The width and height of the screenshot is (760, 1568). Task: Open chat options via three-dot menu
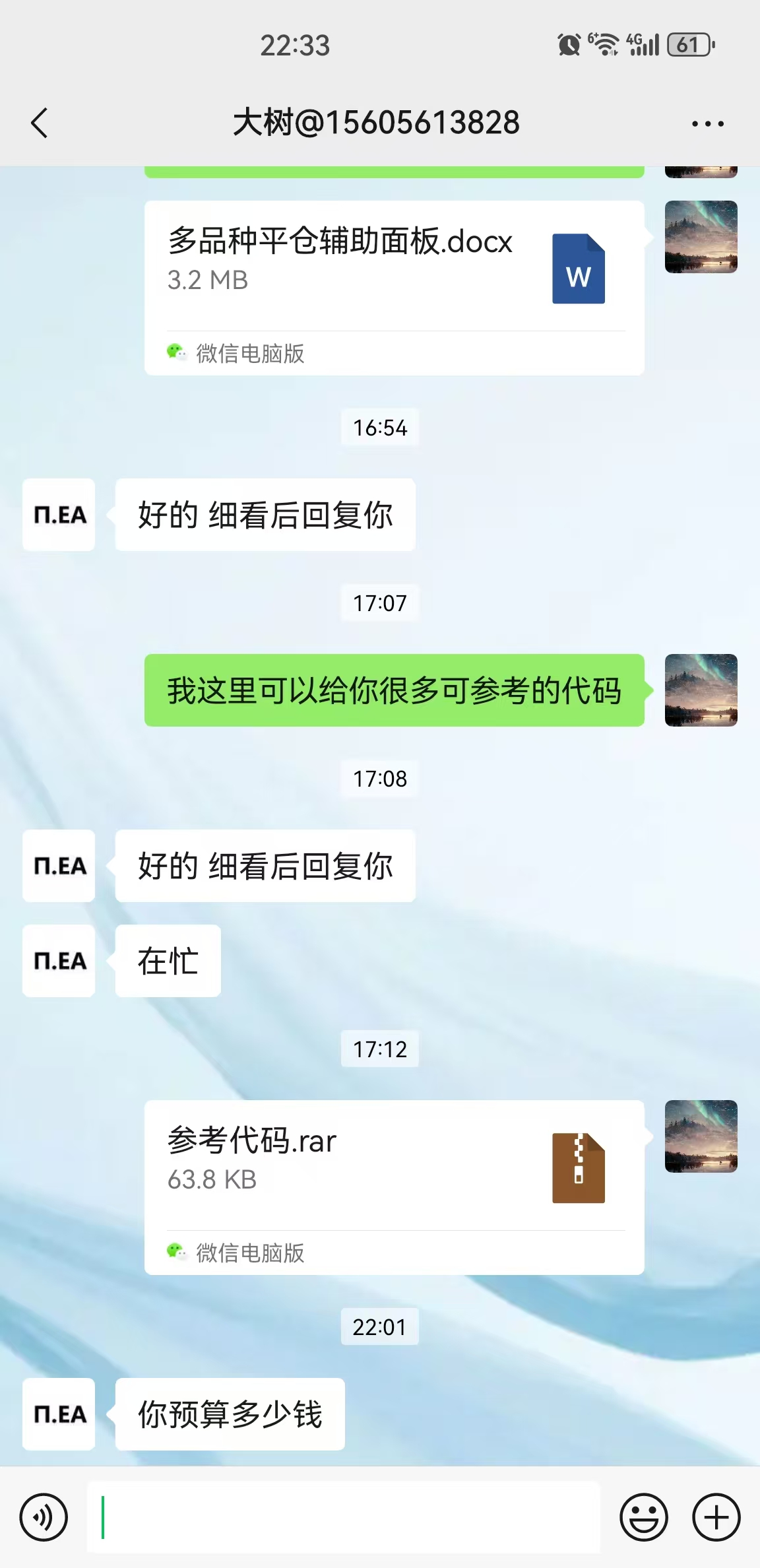pos(707,123)
